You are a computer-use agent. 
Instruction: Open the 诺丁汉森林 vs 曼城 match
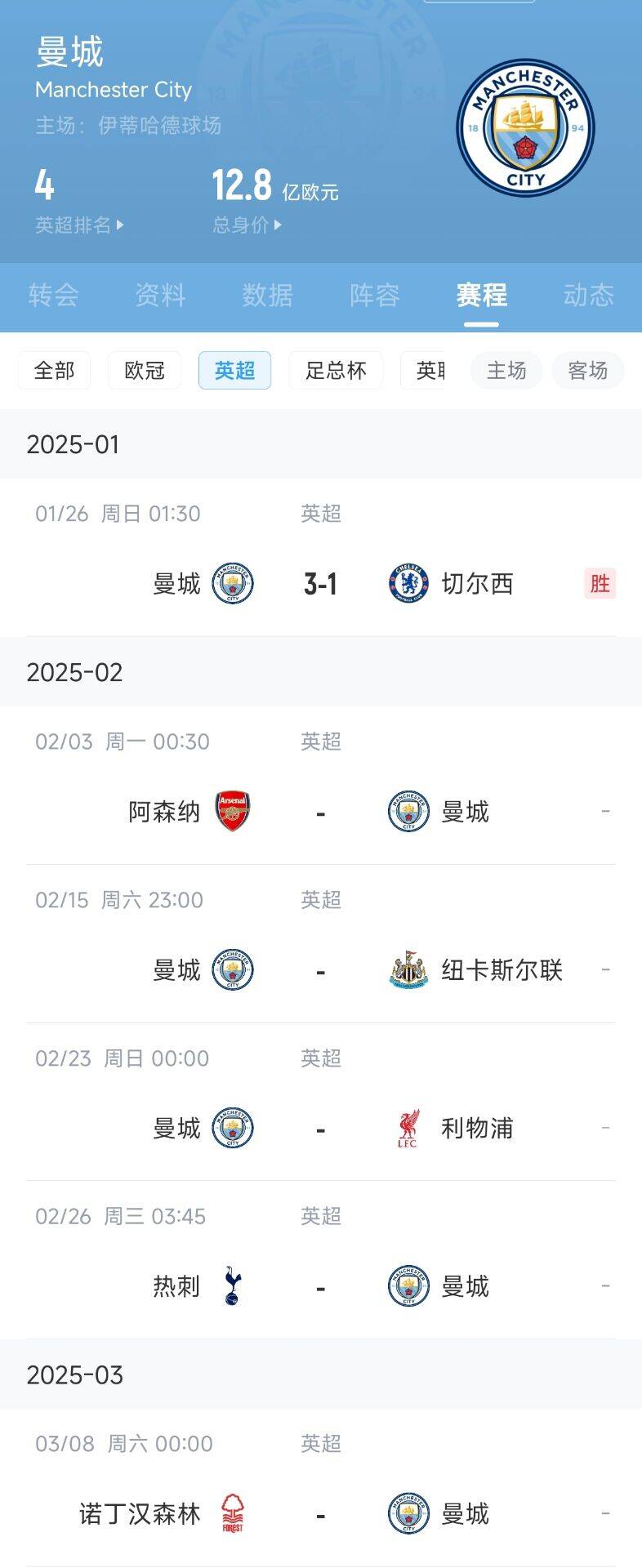point(320,1514)
